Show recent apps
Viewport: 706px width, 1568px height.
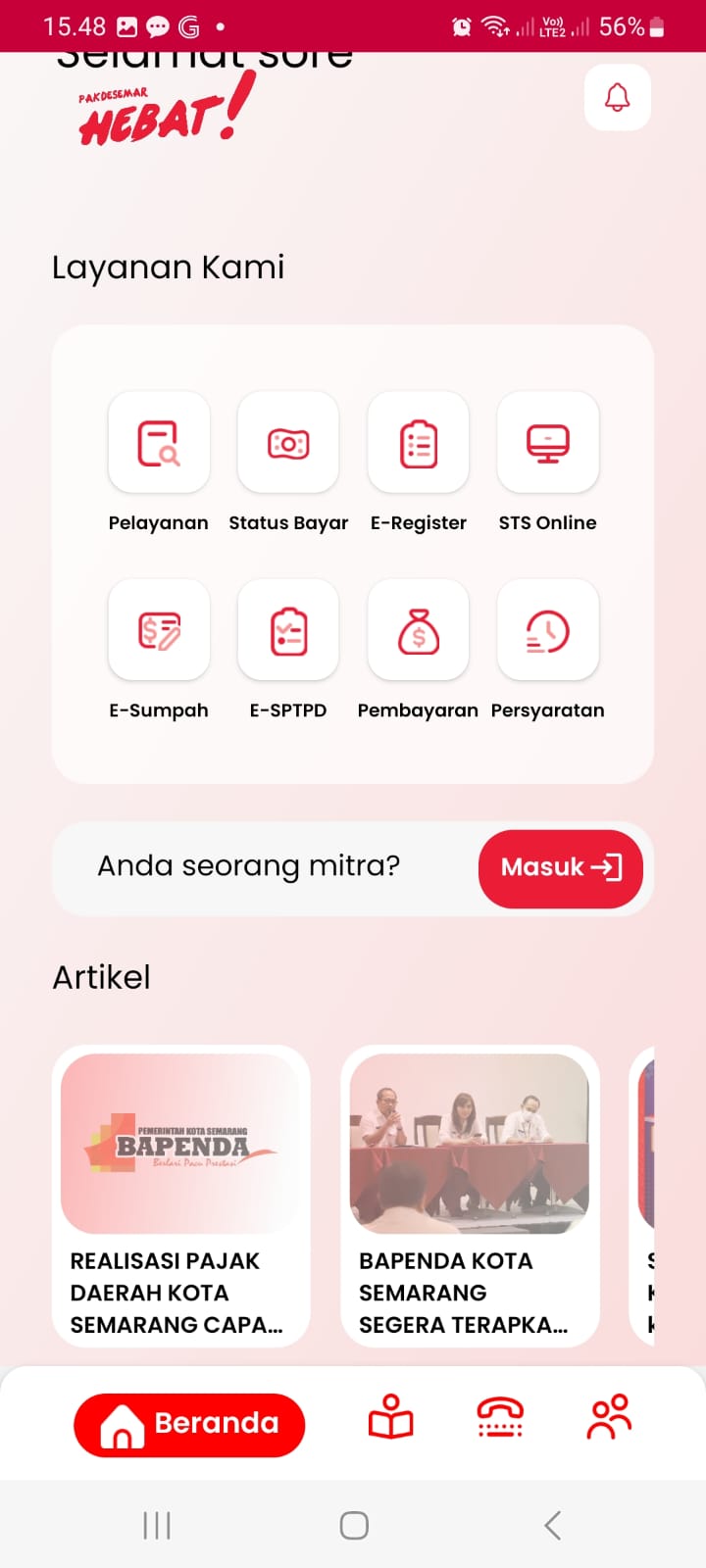pyautogui.click(x=157, y=1525)
